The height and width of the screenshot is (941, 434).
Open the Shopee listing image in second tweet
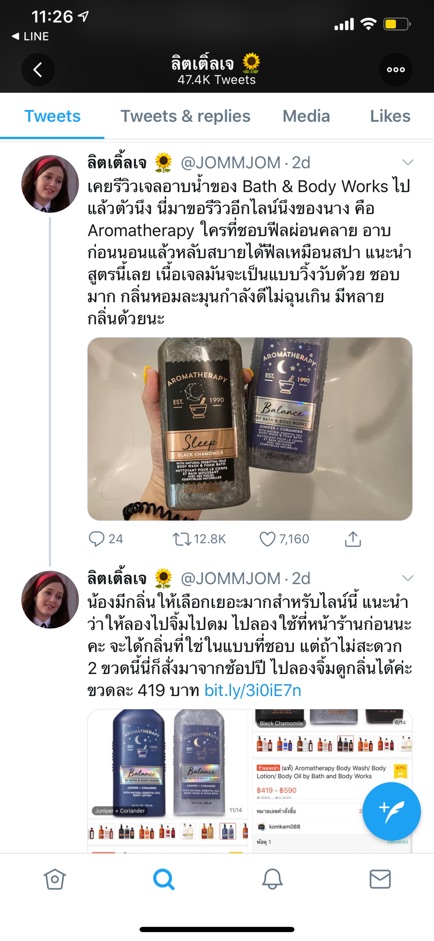(x=250, y=781)
